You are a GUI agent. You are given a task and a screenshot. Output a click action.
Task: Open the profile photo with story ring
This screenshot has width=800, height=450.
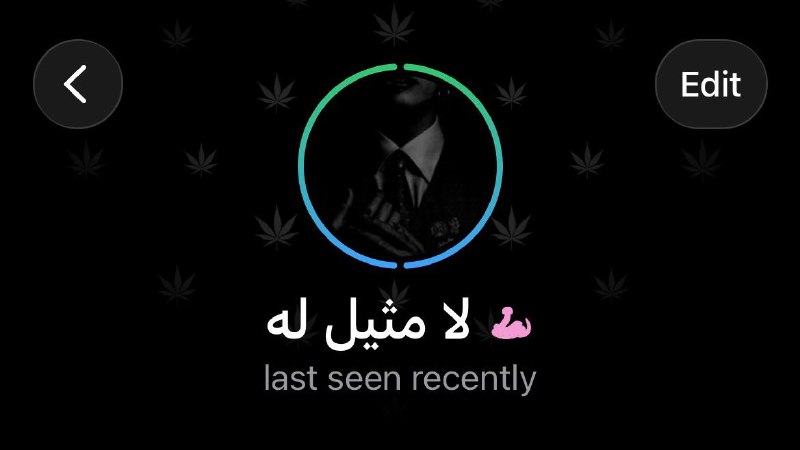coord(401,166)
